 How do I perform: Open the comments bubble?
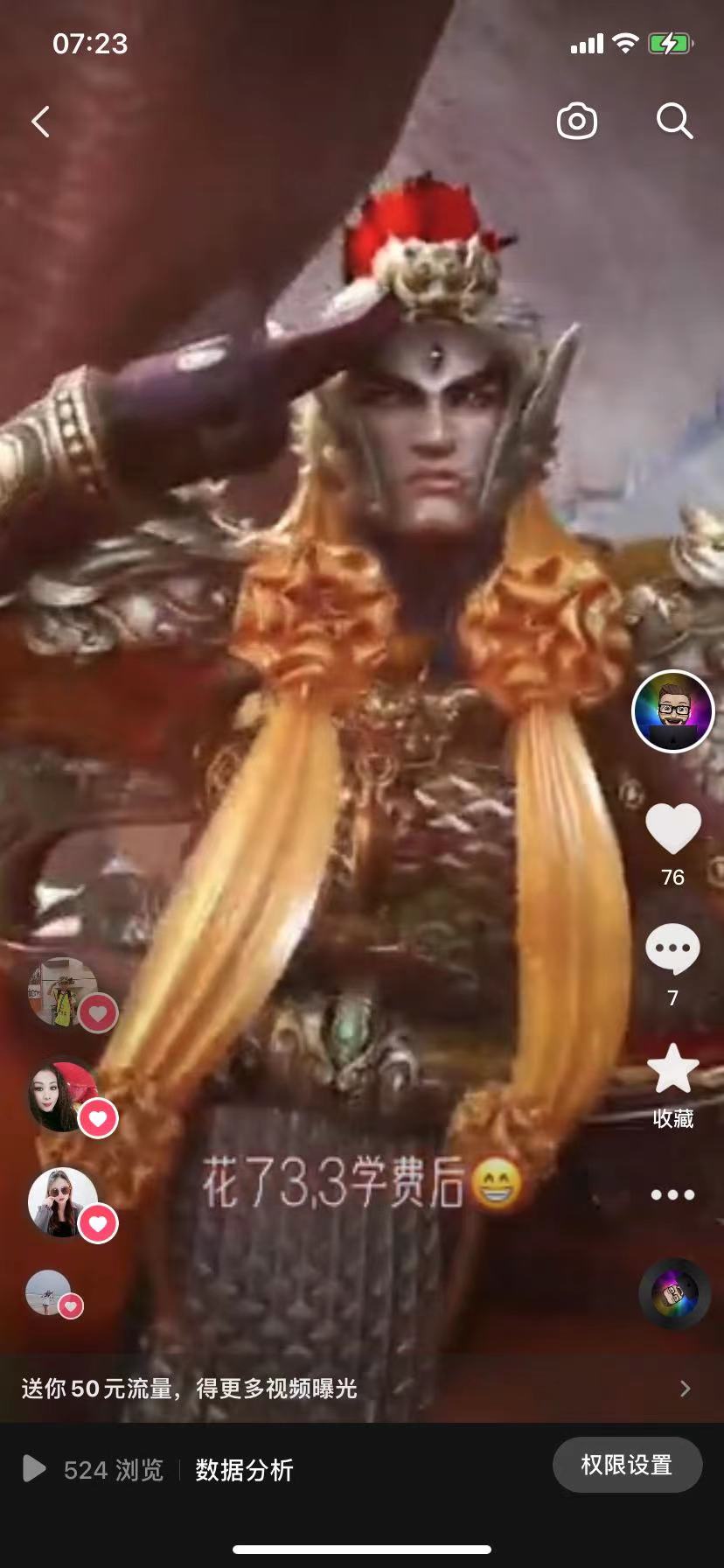[672, 949]
